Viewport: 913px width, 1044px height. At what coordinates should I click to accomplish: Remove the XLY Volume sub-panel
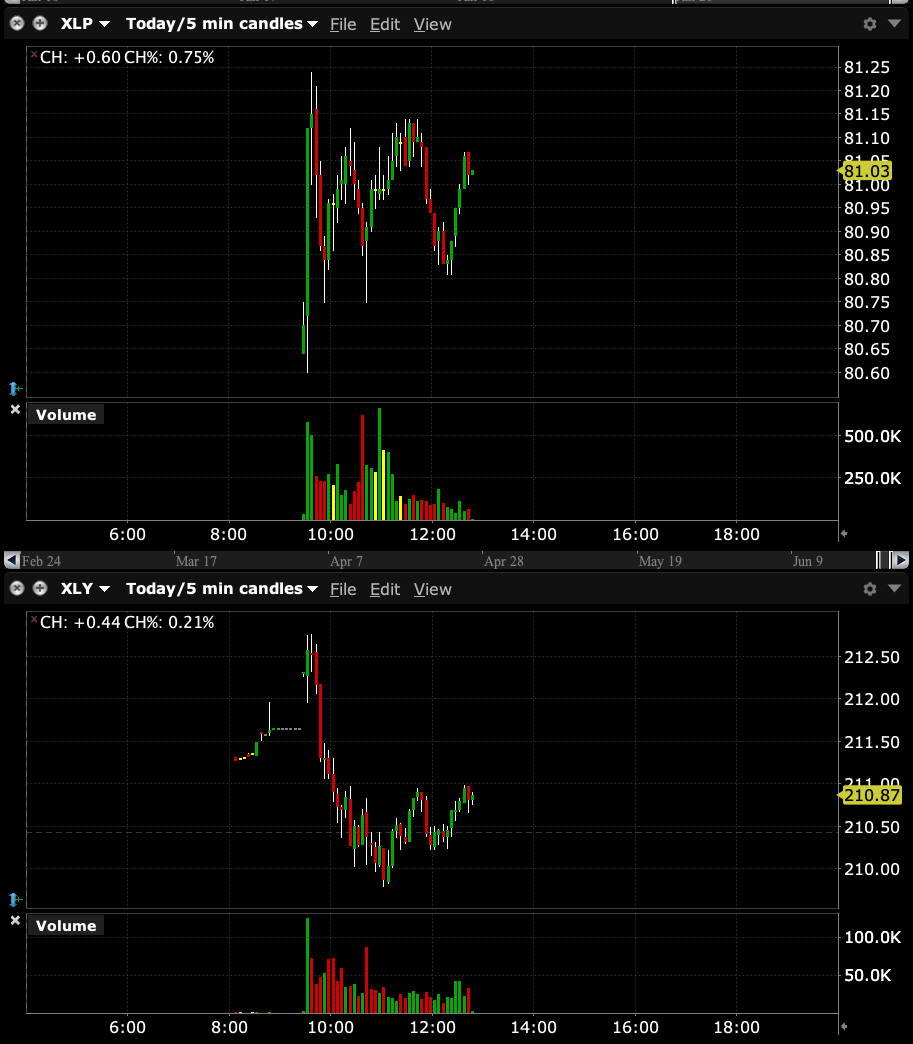(x=15, y=920)
